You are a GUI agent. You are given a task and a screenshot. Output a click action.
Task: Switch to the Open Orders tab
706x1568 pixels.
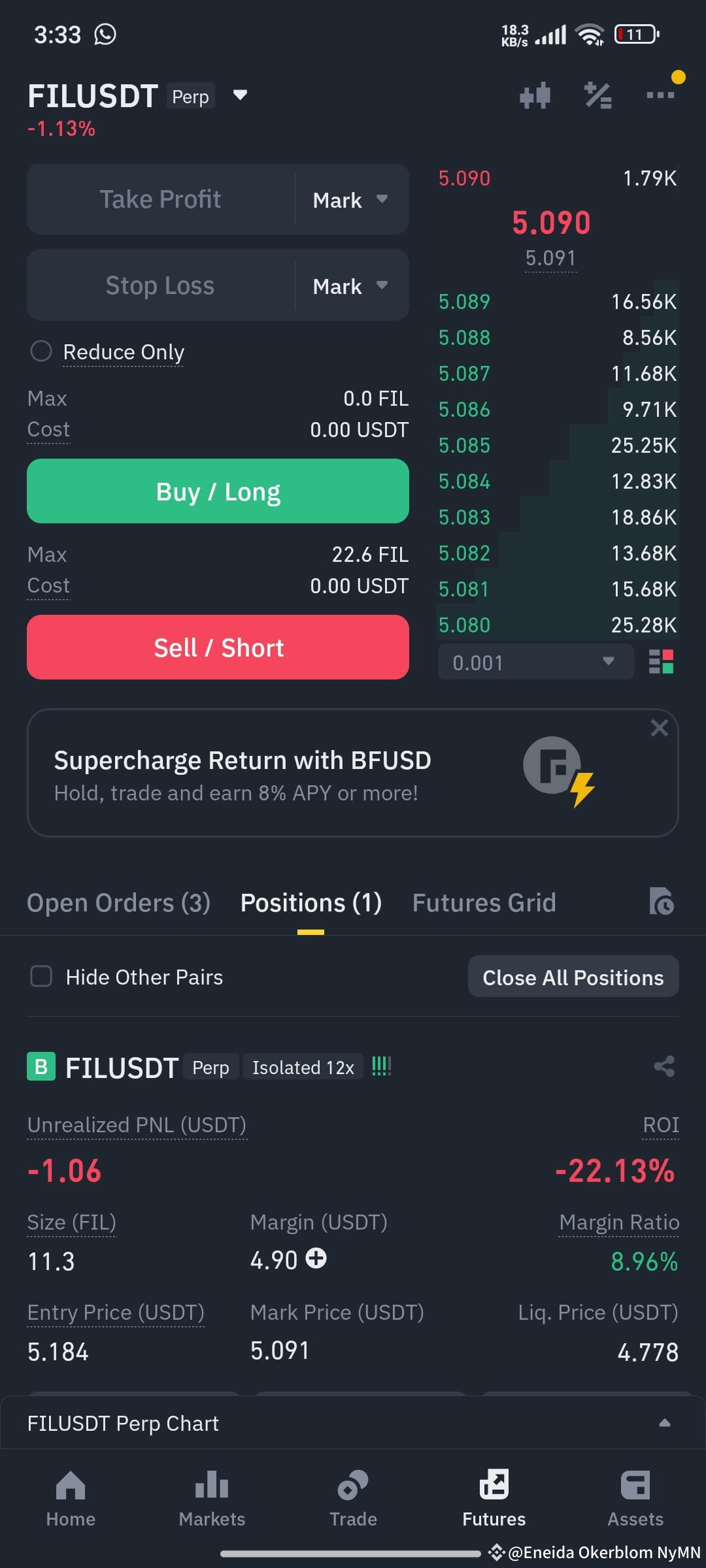click(118, 902)
